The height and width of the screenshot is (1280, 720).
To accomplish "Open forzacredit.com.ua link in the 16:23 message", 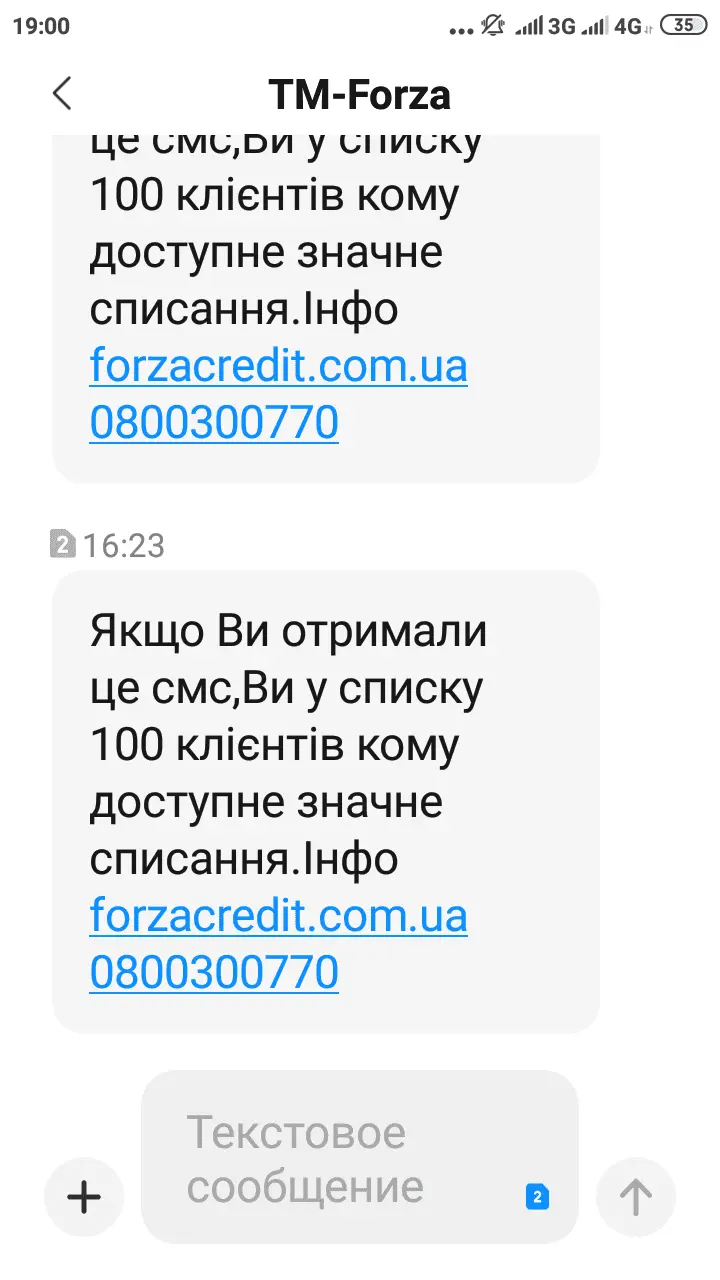I will point(278,915).
